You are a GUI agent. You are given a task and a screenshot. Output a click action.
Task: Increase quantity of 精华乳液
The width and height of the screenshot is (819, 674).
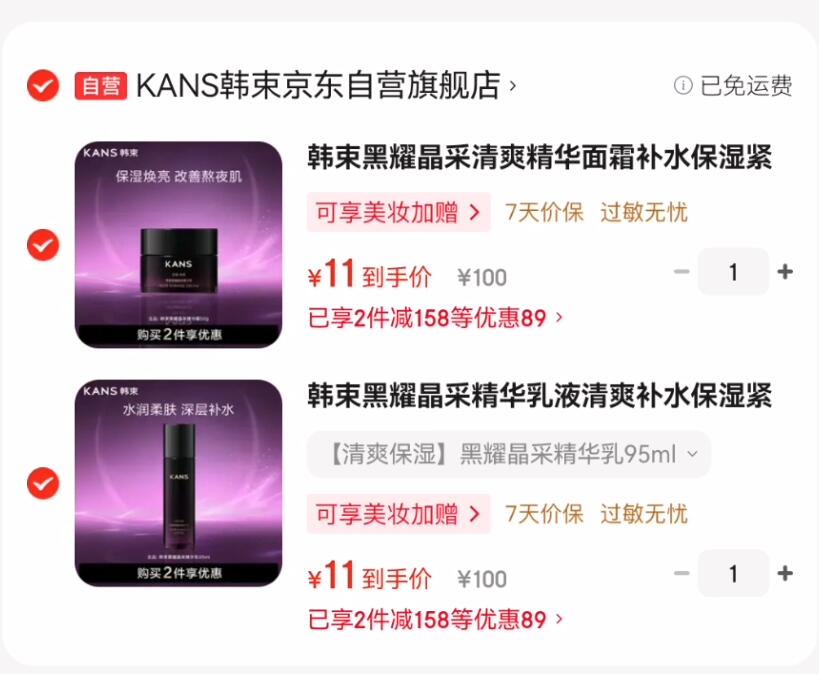click(x=785, y=574)
